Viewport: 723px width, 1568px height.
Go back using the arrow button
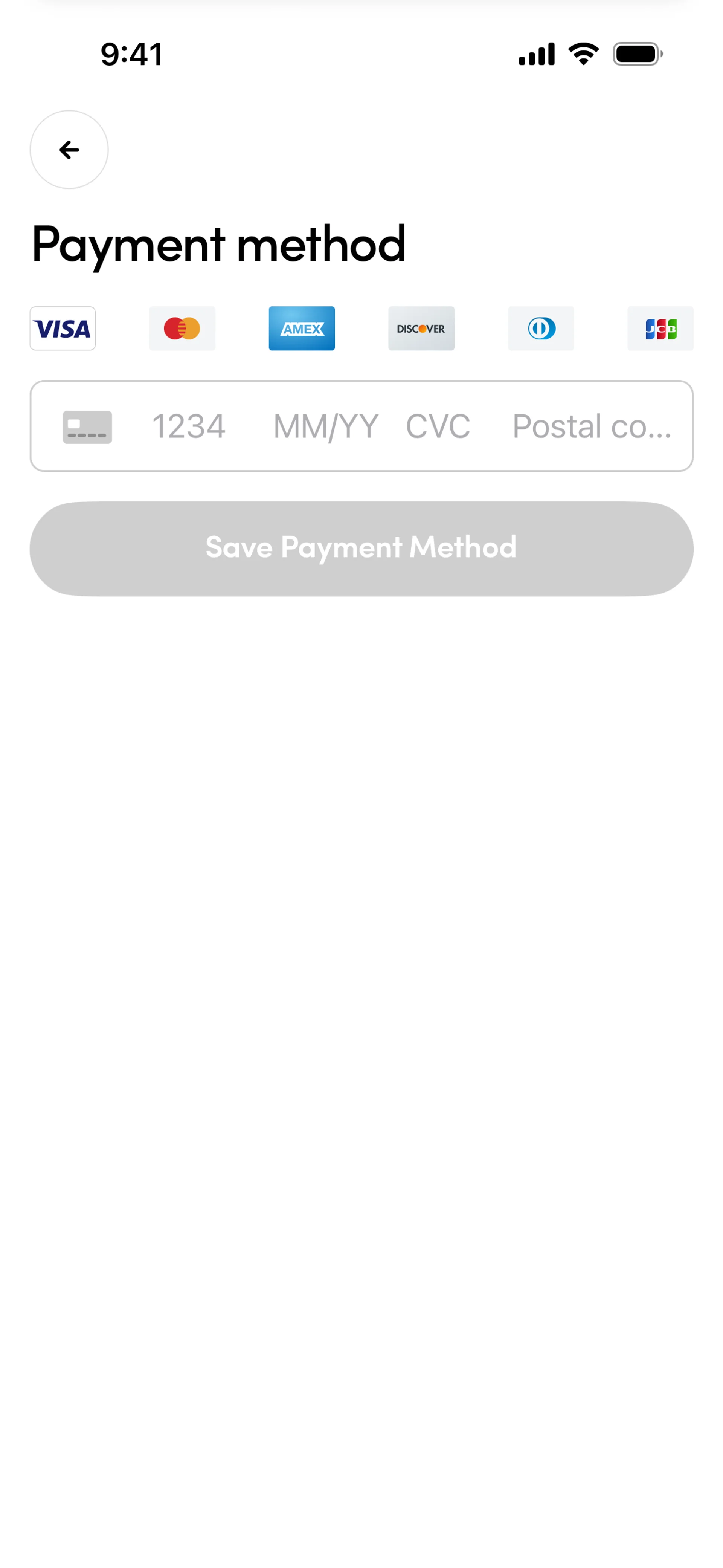point(69,150)
